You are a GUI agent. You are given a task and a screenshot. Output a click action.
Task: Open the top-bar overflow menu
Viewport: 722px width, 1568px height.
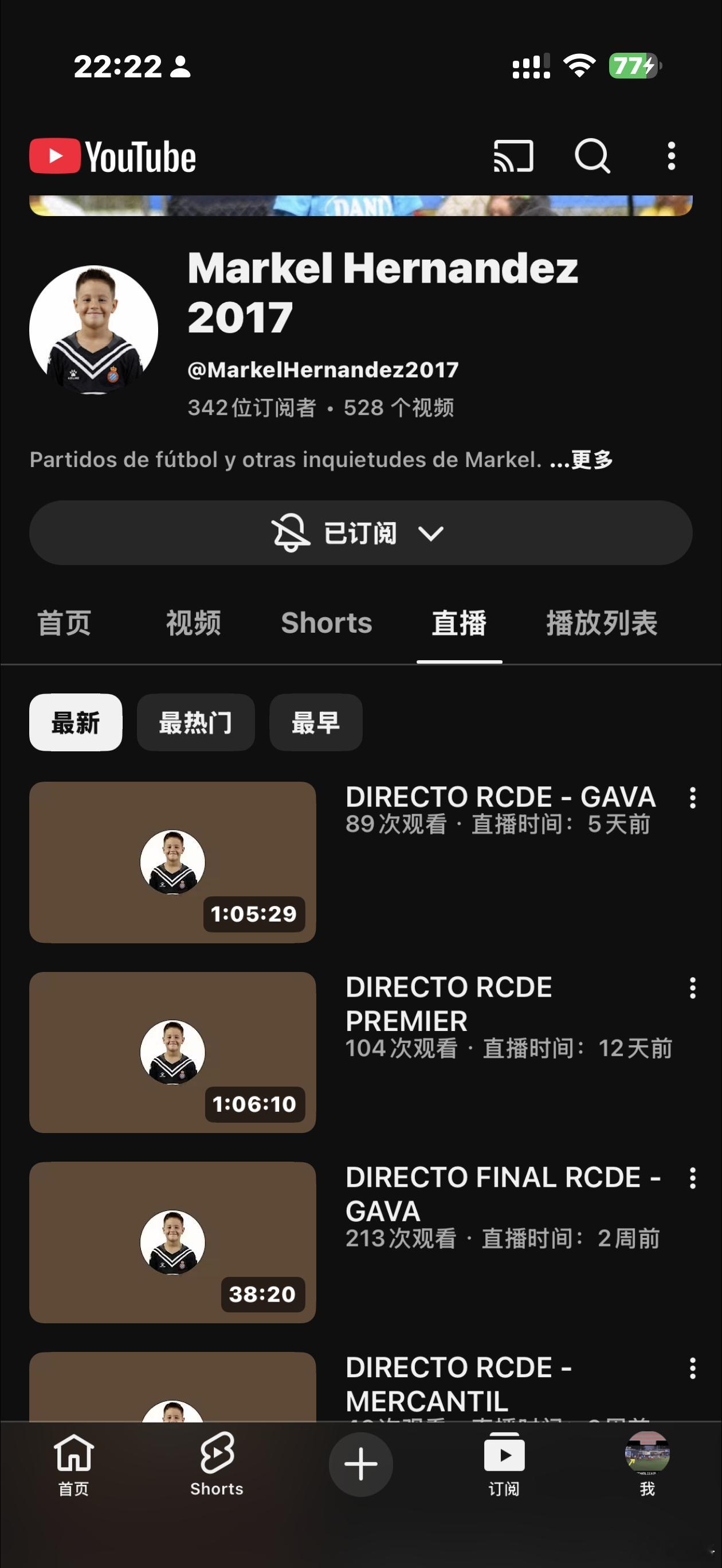coord(671,156)
